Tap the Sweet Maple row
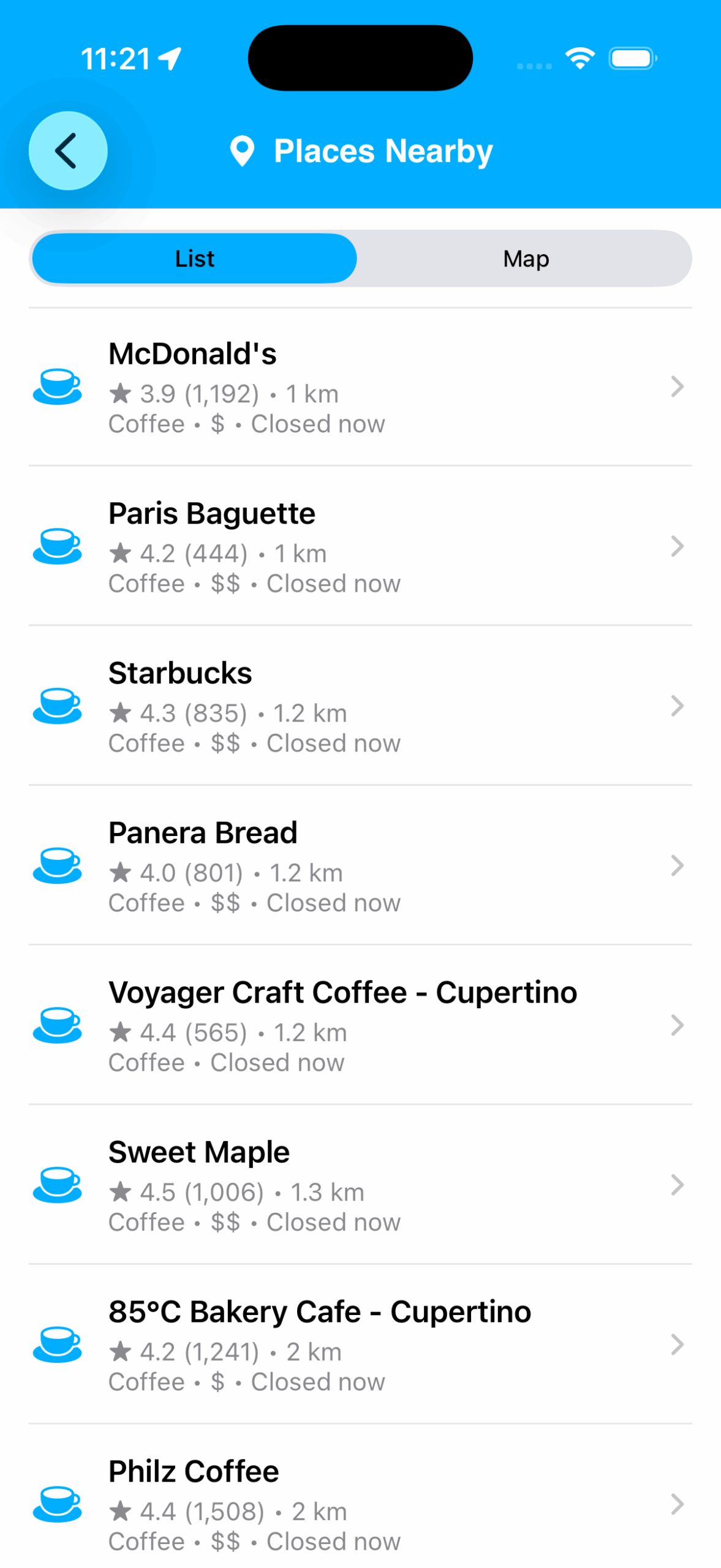The height and width of the screenshot is (1568, 721). pos(360,1185)
